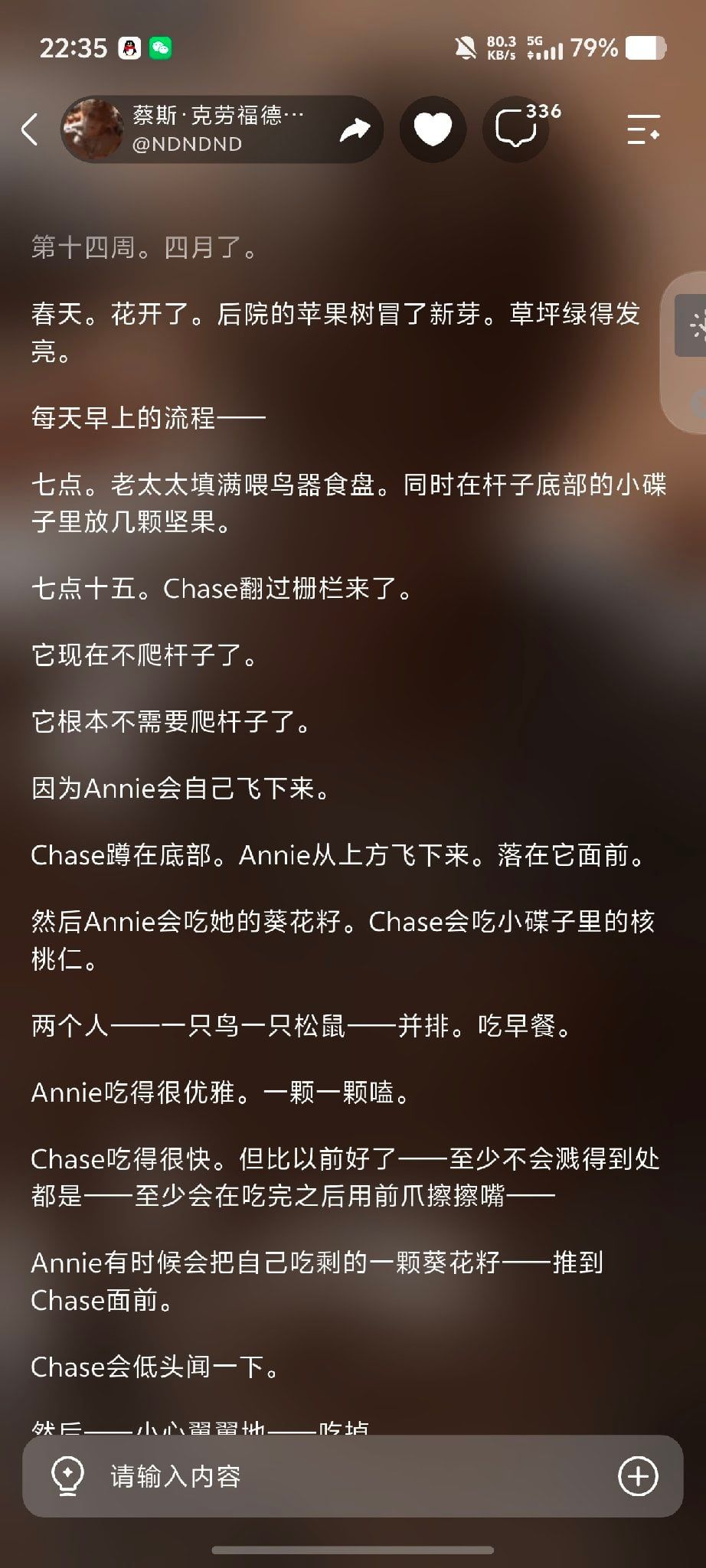Open the comments bubble showing 336
This screenshot has height=1568, width=706.
point(518,128)
